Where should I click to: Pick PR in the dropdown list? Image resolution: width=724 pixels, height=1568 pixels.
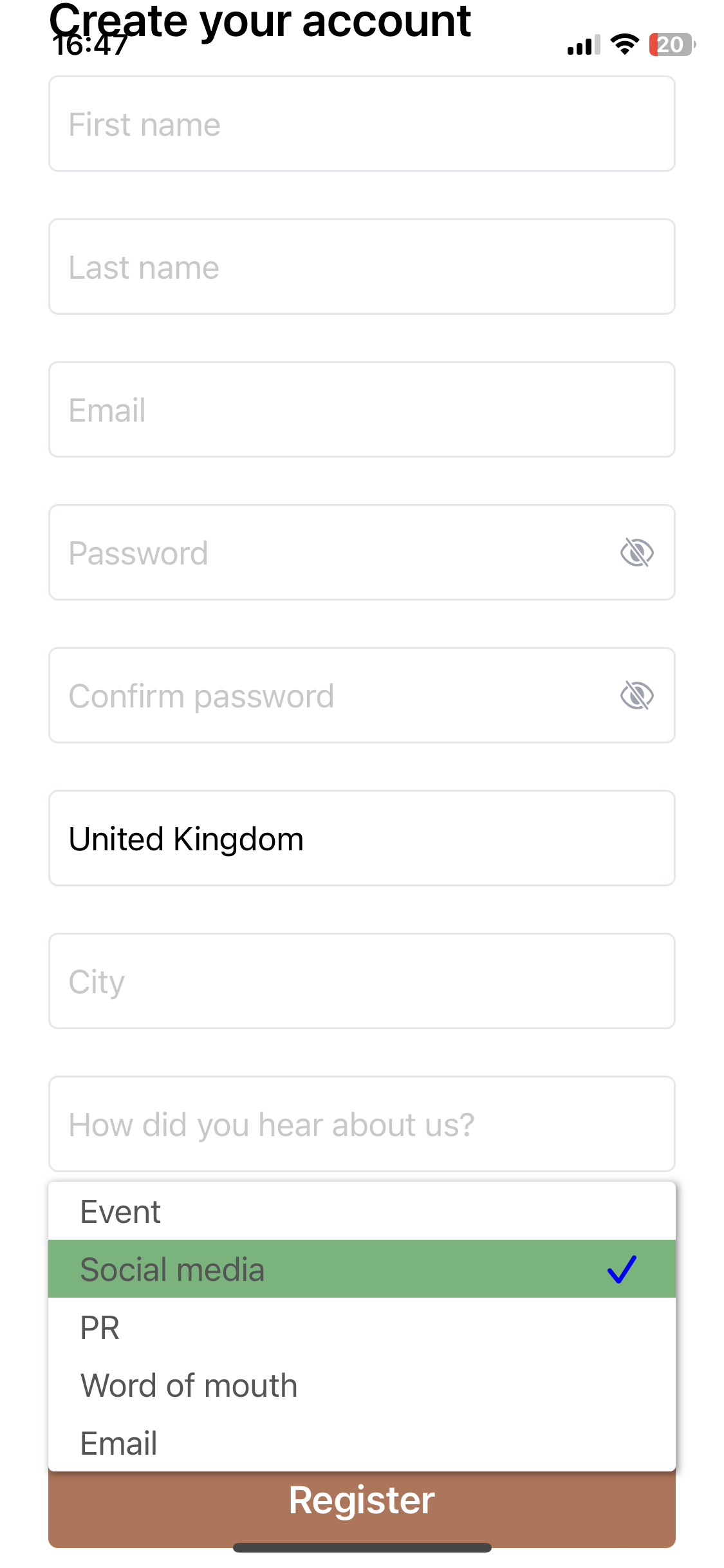coord(362,1327)
